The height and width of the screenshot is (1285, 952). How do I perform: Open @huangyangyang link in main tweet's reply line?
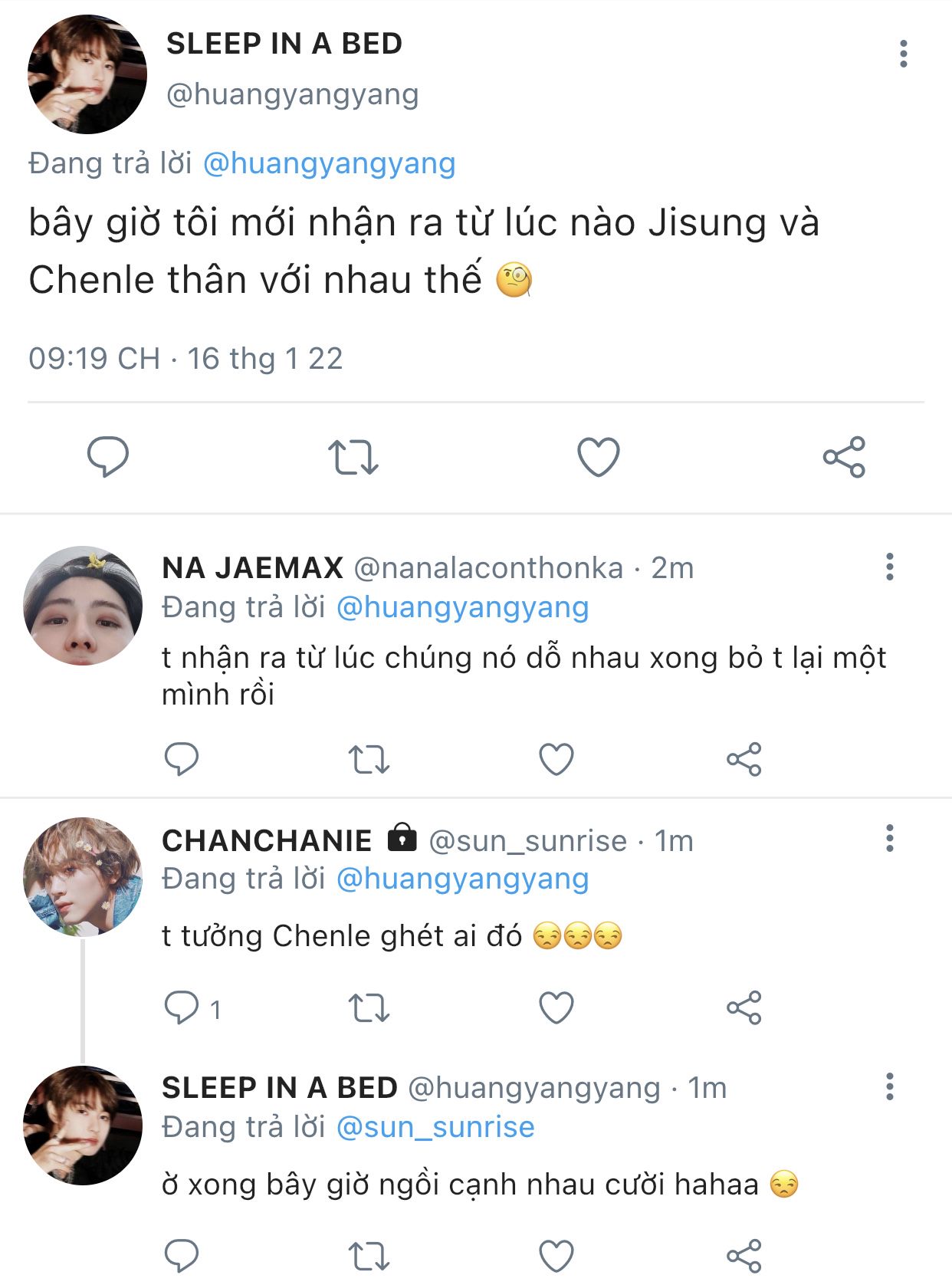pyautogui.click(x=329, y=163)
